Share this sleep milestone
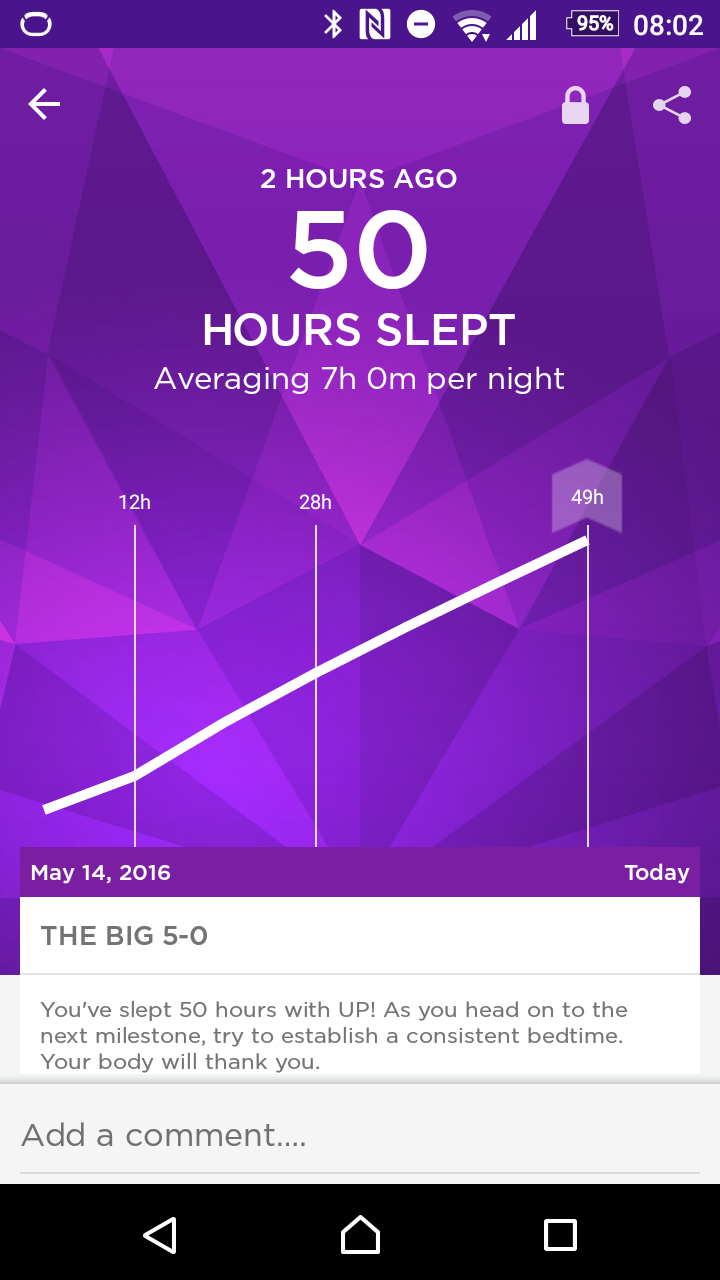720x1280 pixels. [x=672, y=105]
